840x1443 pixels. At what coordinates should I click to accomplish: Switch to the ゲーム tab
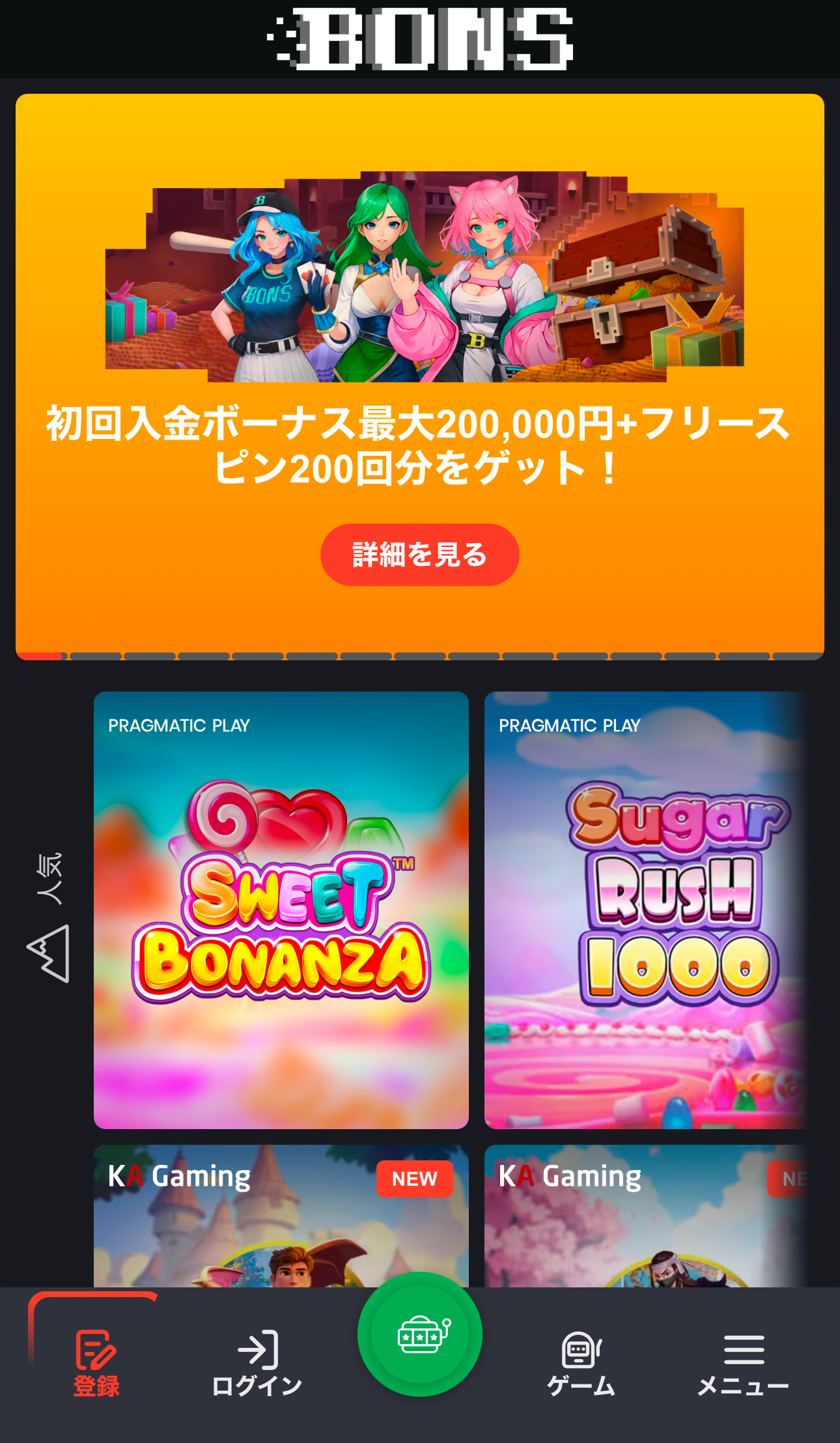[581, 1364]
